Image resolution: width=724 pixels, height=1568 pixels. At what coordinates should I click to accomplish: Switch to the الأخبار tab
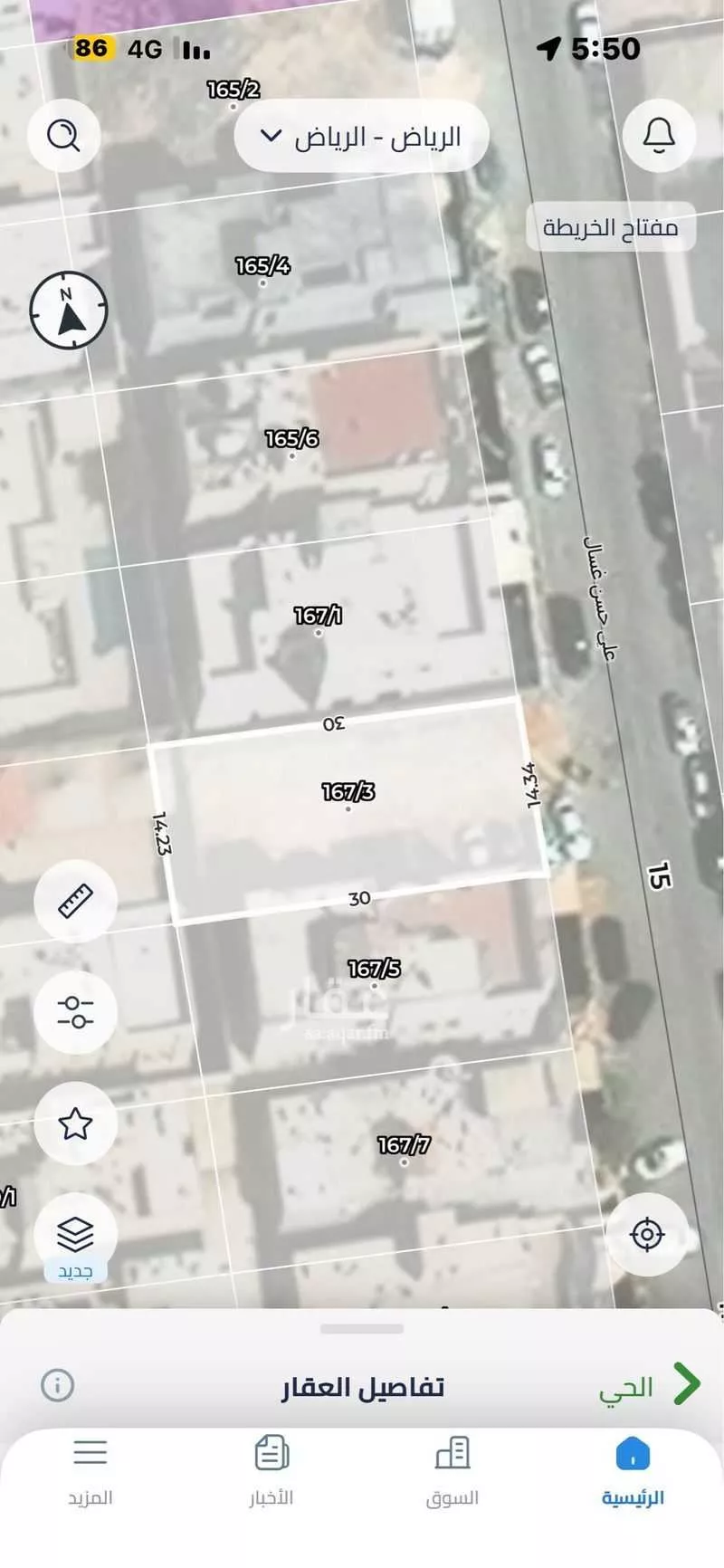[271, 1470]
